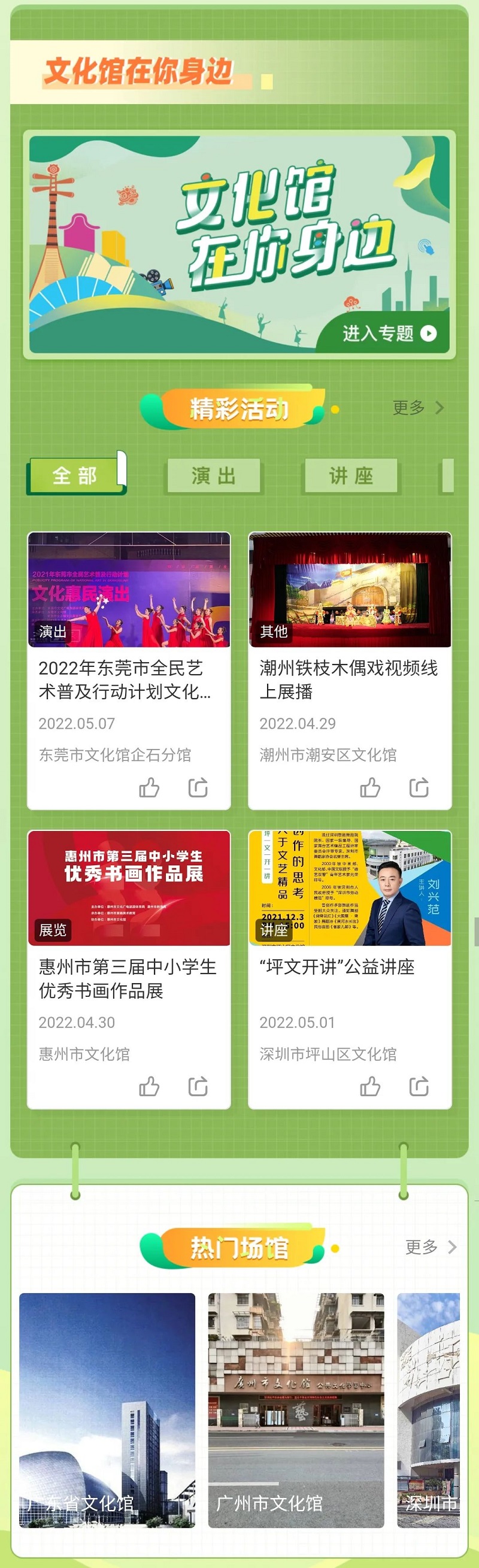Share the 坪文开讲 lecture

419,1087
